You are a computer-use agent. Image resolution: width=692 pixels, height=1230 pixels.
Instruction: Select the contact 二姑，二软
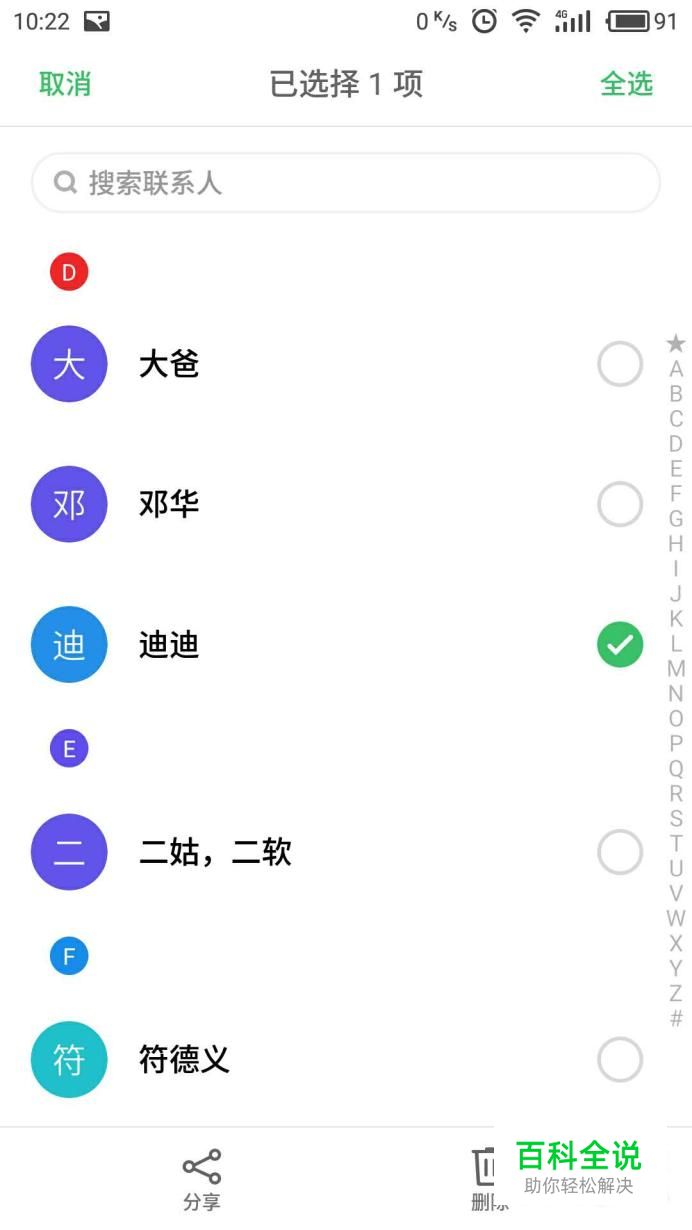coord(619,853)
